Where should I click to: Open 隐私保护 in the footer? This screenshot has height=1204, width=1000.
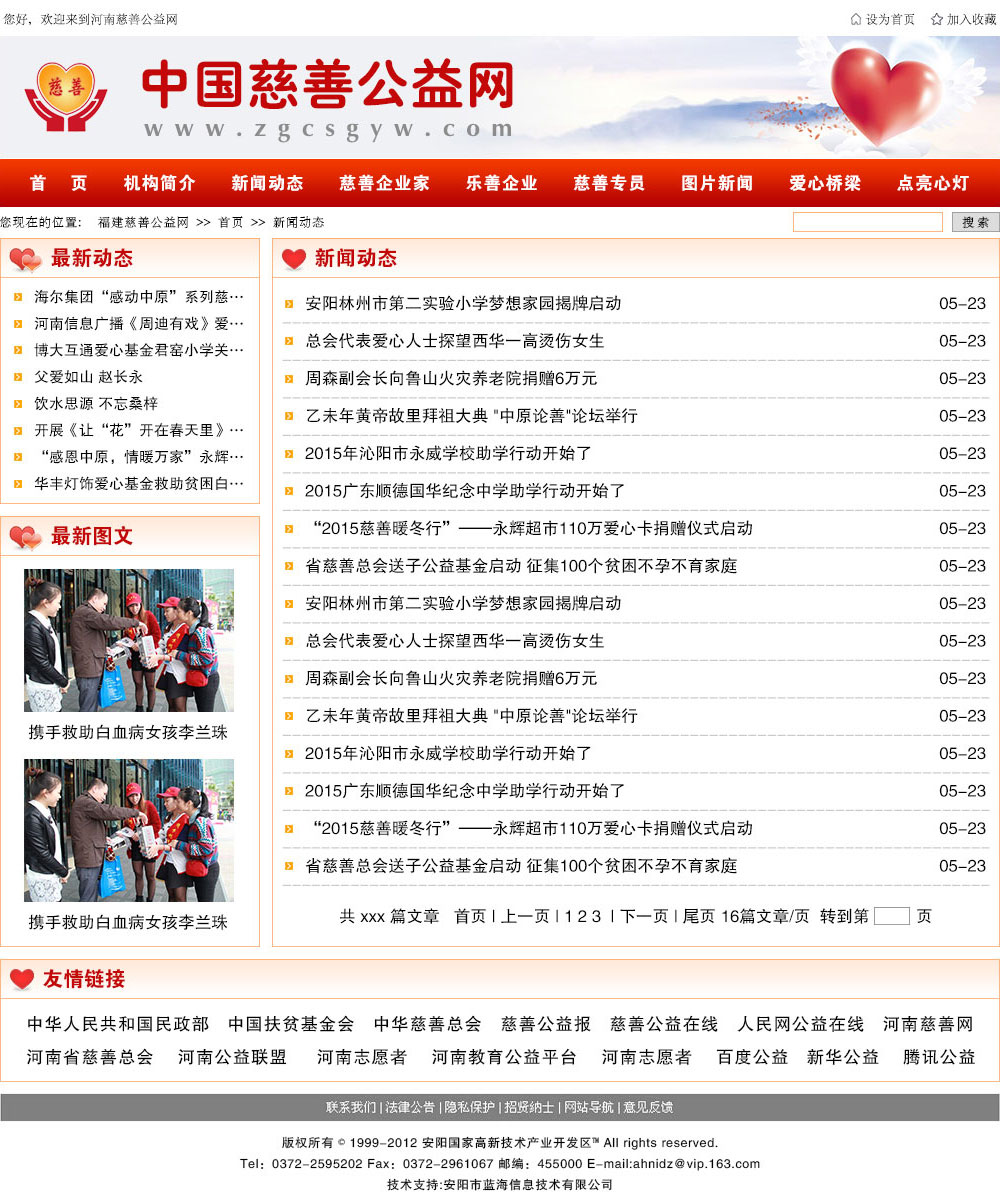[469, 1107]
